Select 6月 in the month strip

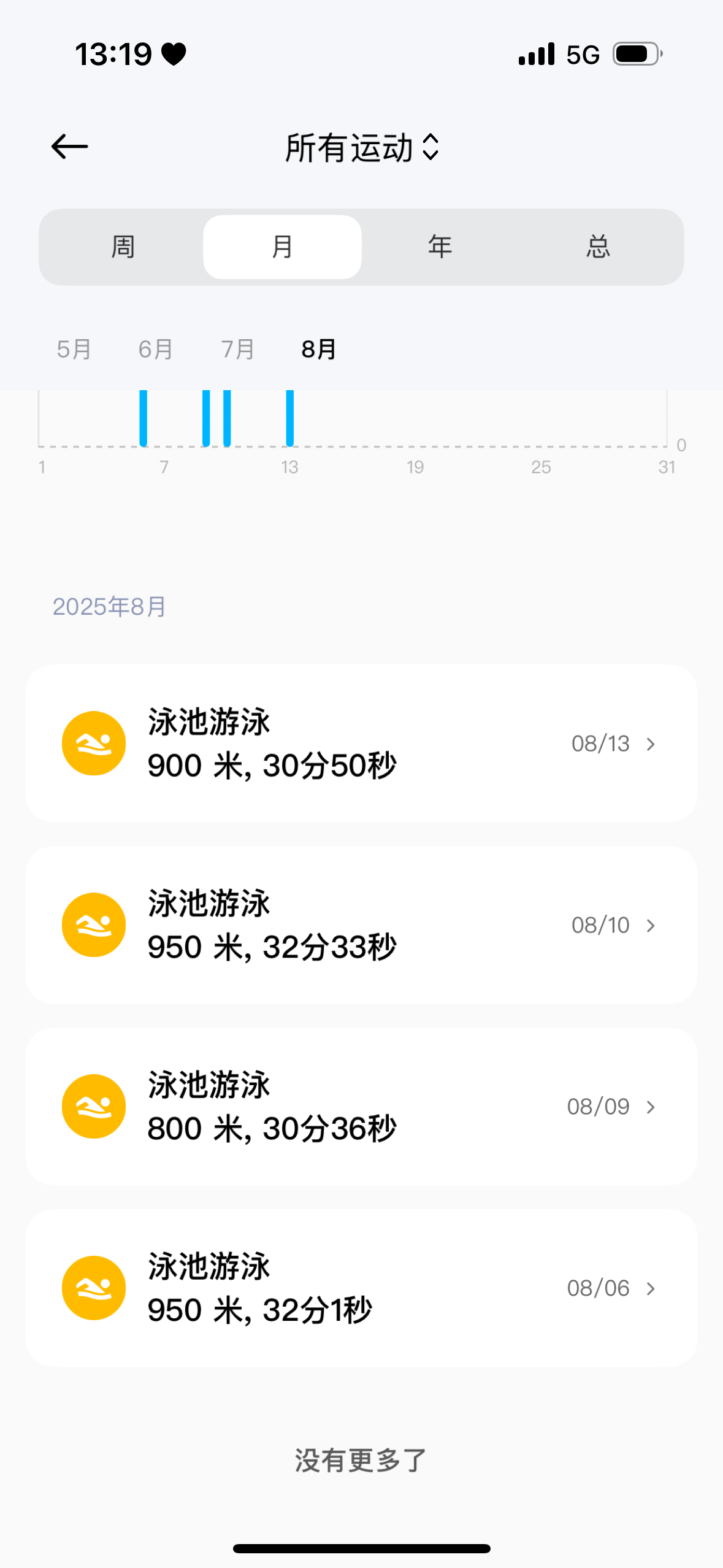pos(155,349)
